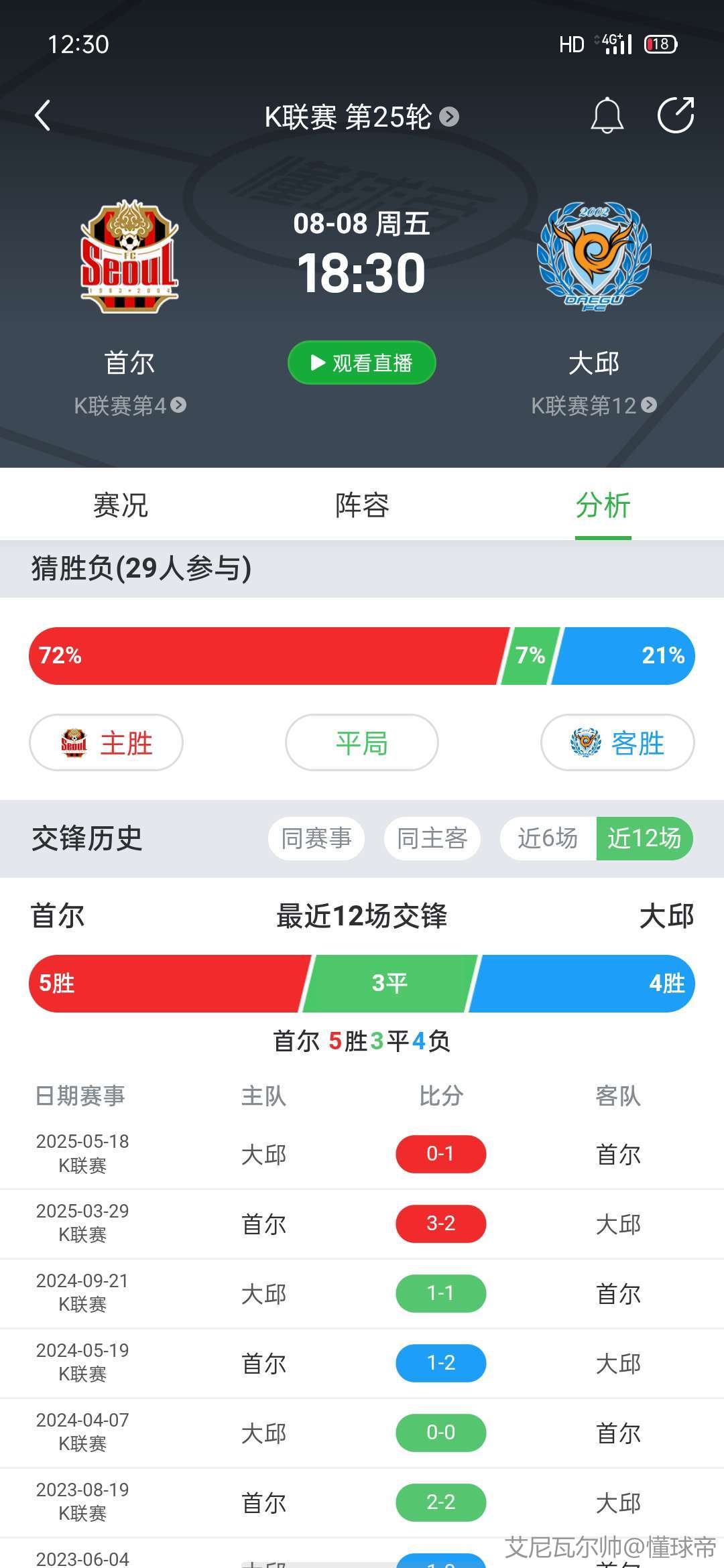724x1568 pixels.
Task: Tap 观看直播 to watch the live stream
Action: pos(362,363)
